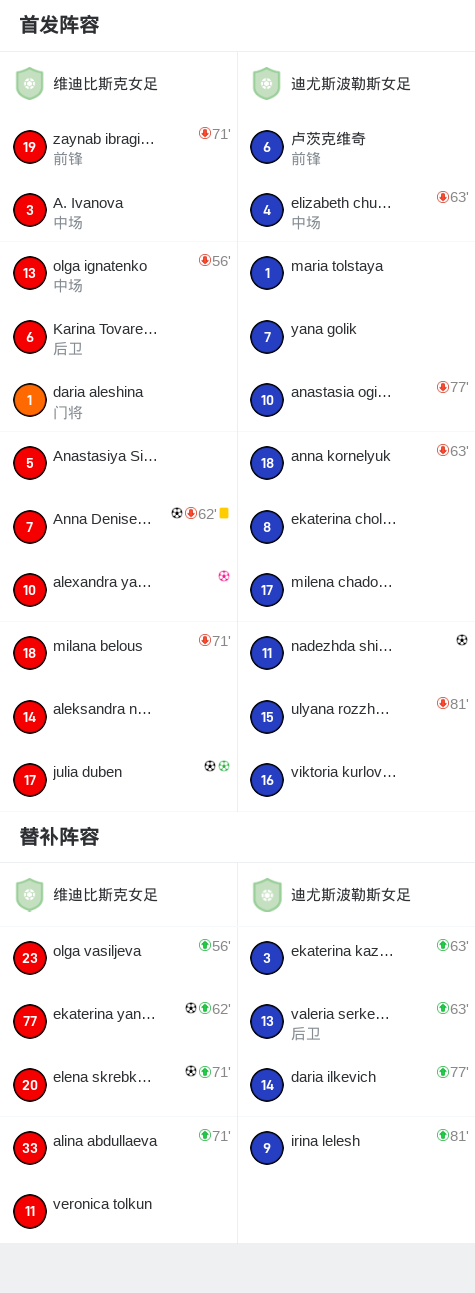Select olga ignatenko in the lineup
This screenshot has width=475, height=1293.
tap(118, 273)
